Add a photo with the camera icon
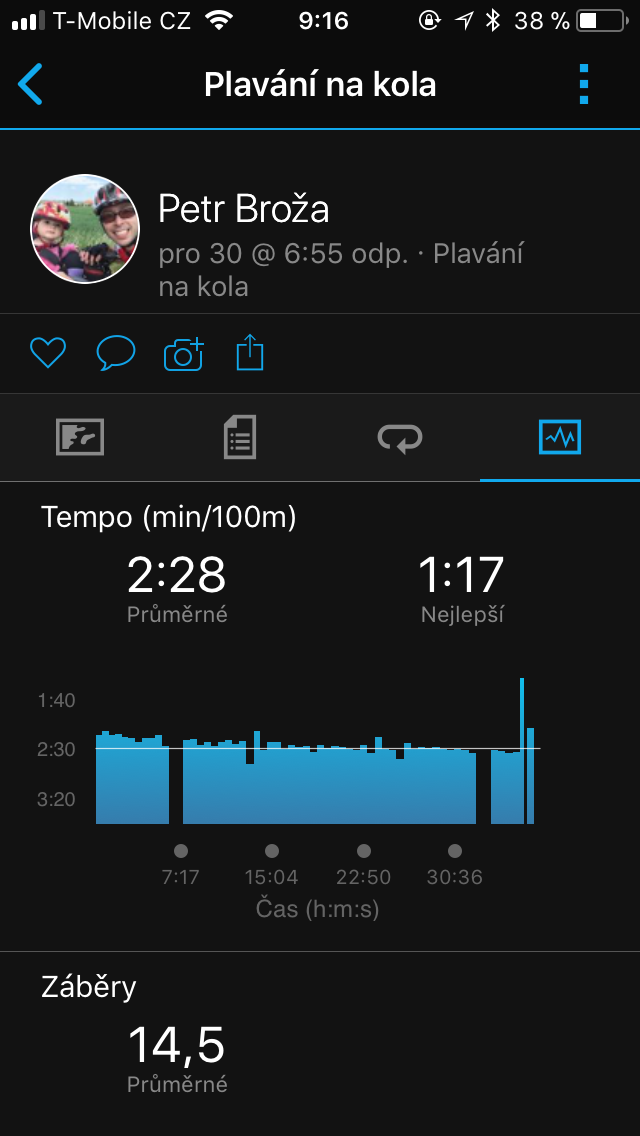Screen dimensions: 640x1136 click(183, 353)
